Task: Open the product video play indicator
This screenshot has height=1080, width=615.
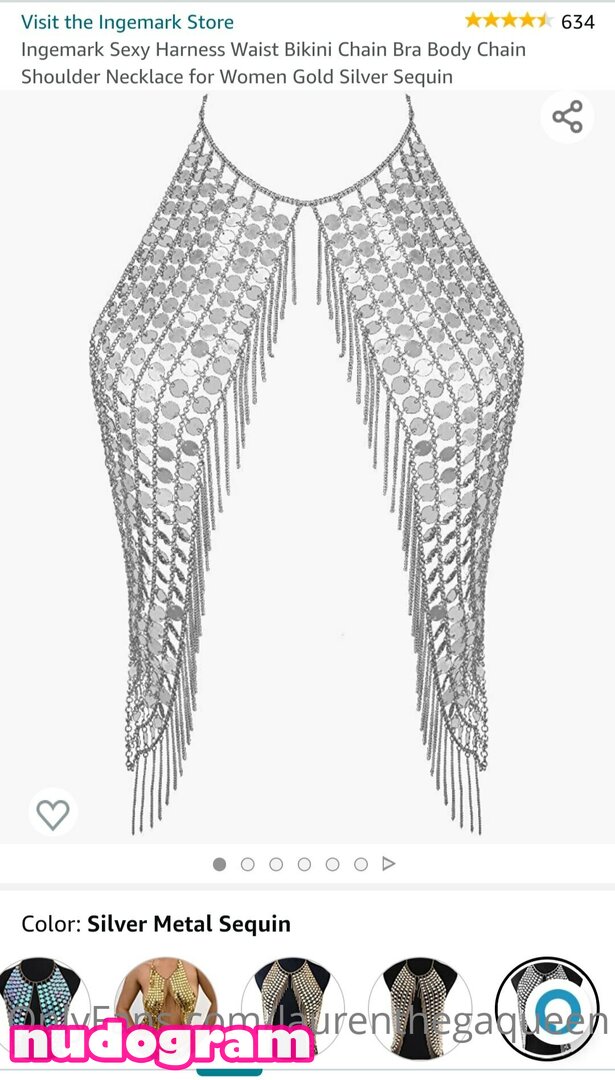Action: click(x=389, y=864)
